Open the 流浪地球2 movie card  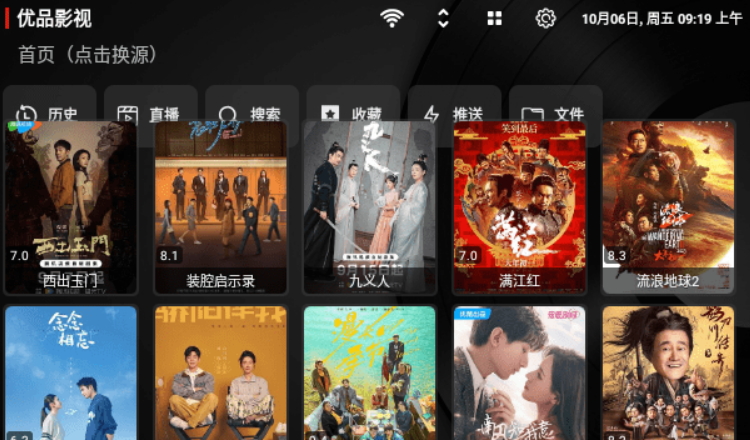pyautogui.click(x=668, y=207)
